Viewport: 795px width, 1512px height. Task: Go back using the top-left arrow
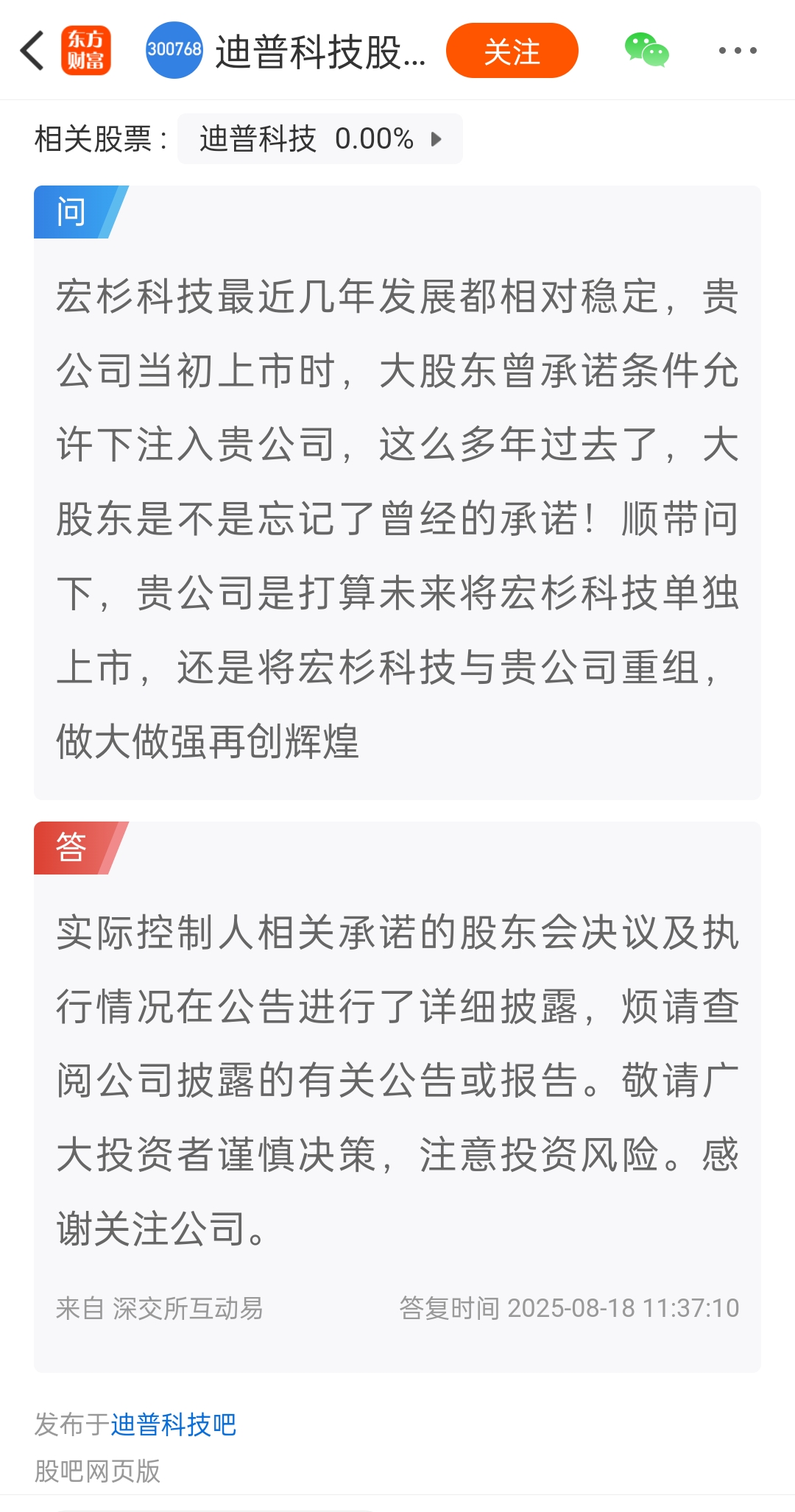32,51
